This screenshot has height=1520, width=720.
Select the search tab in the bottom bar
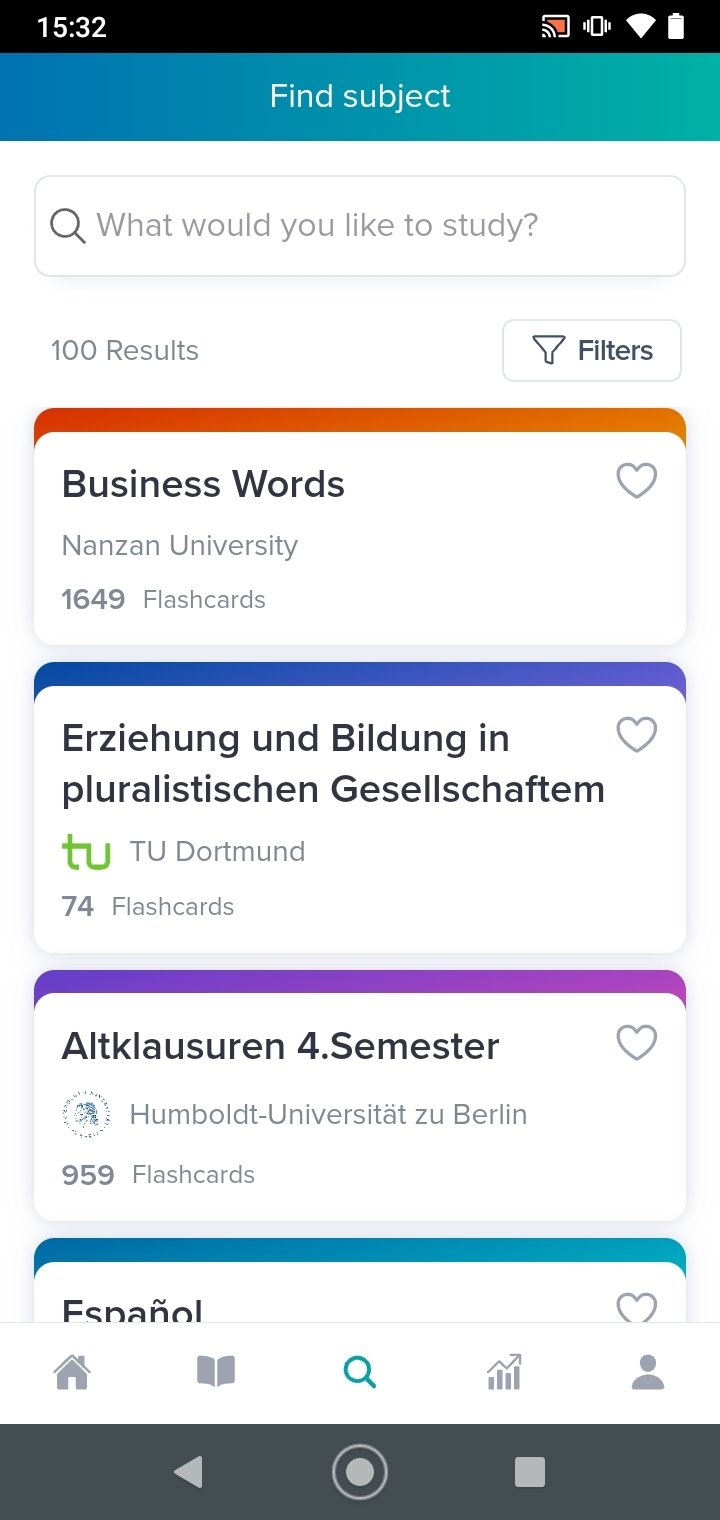point(360,1372)
